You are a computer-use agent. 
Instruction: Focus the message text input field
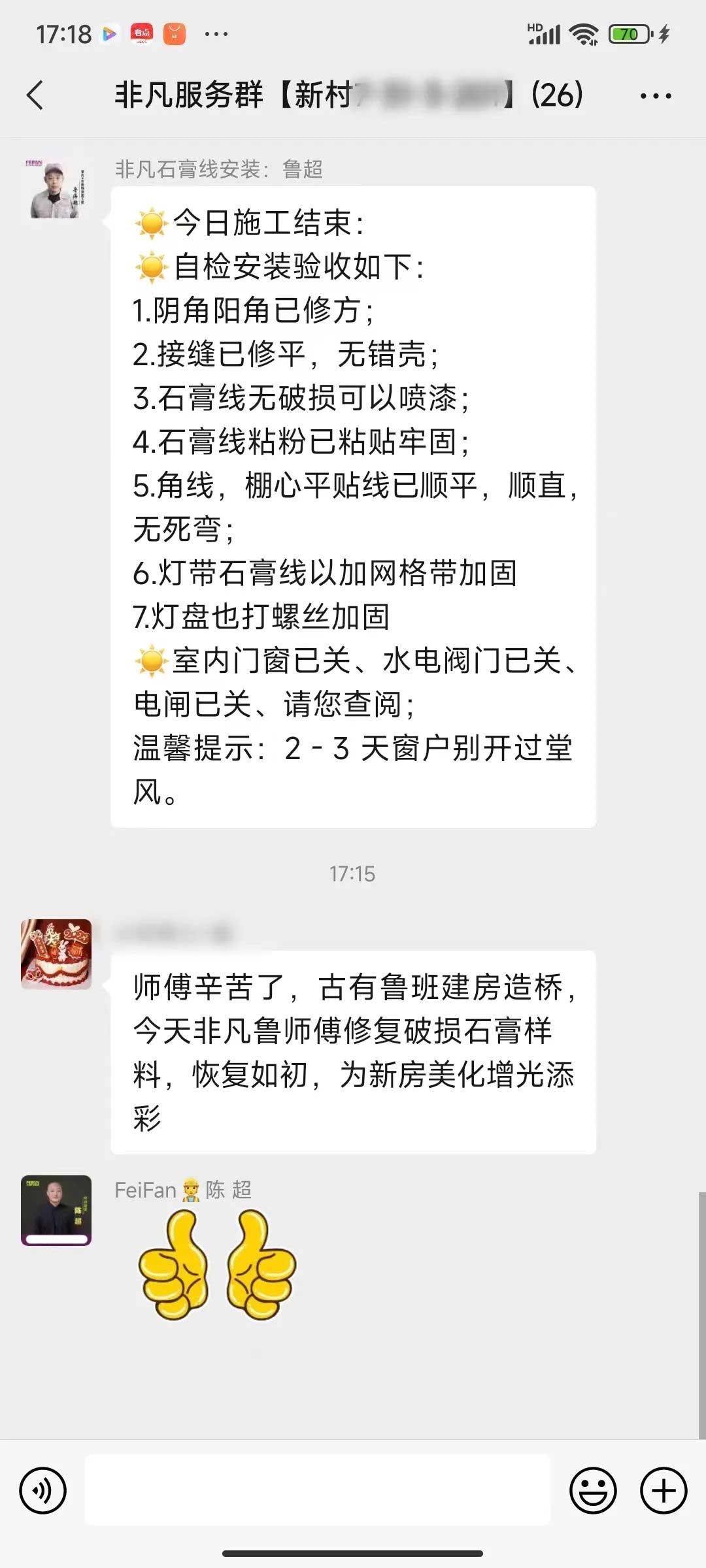[318, 1491]
